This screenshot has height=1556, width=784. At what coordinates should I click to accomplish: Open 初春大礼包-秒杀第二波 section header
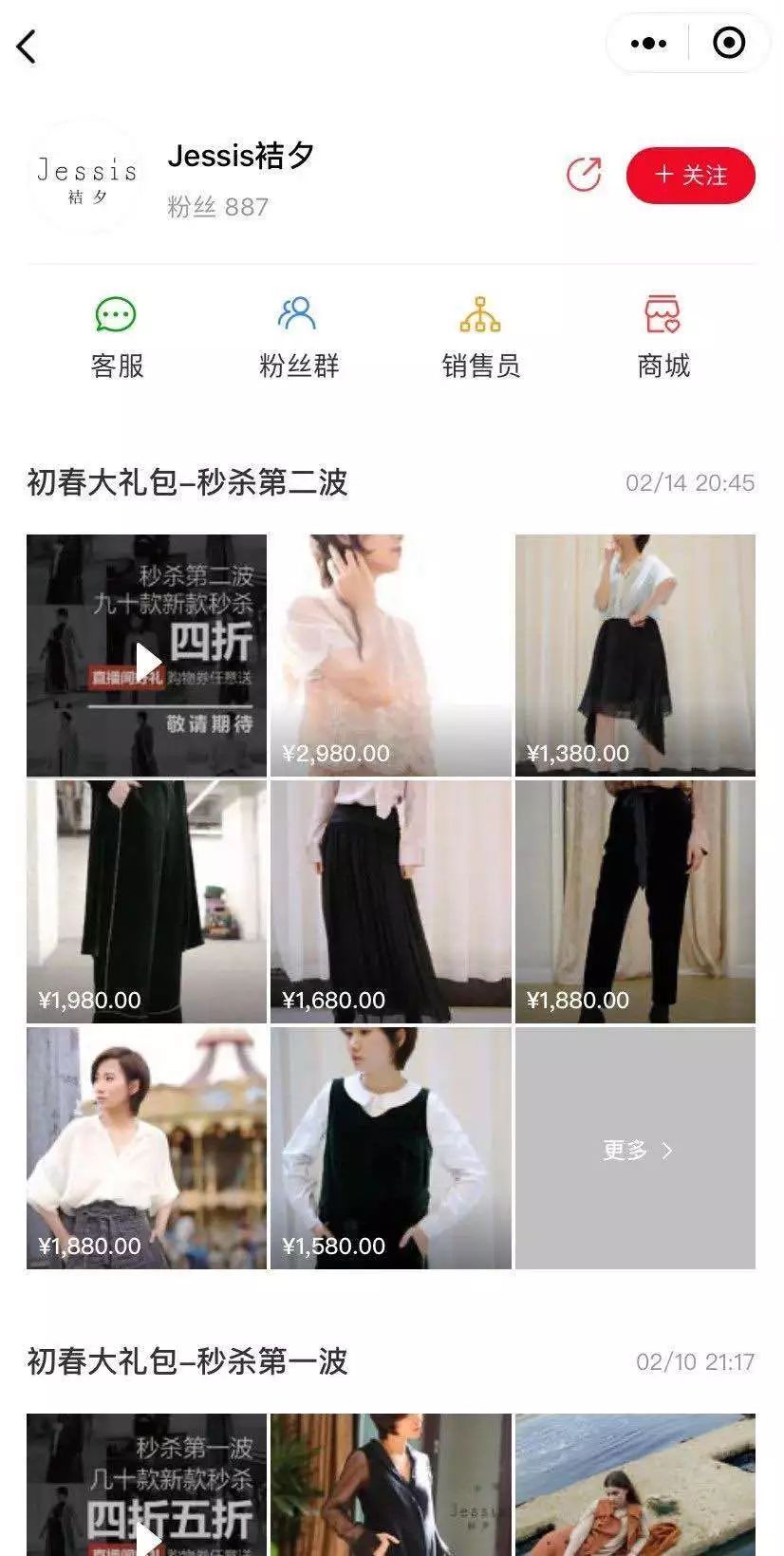point(185,482)
